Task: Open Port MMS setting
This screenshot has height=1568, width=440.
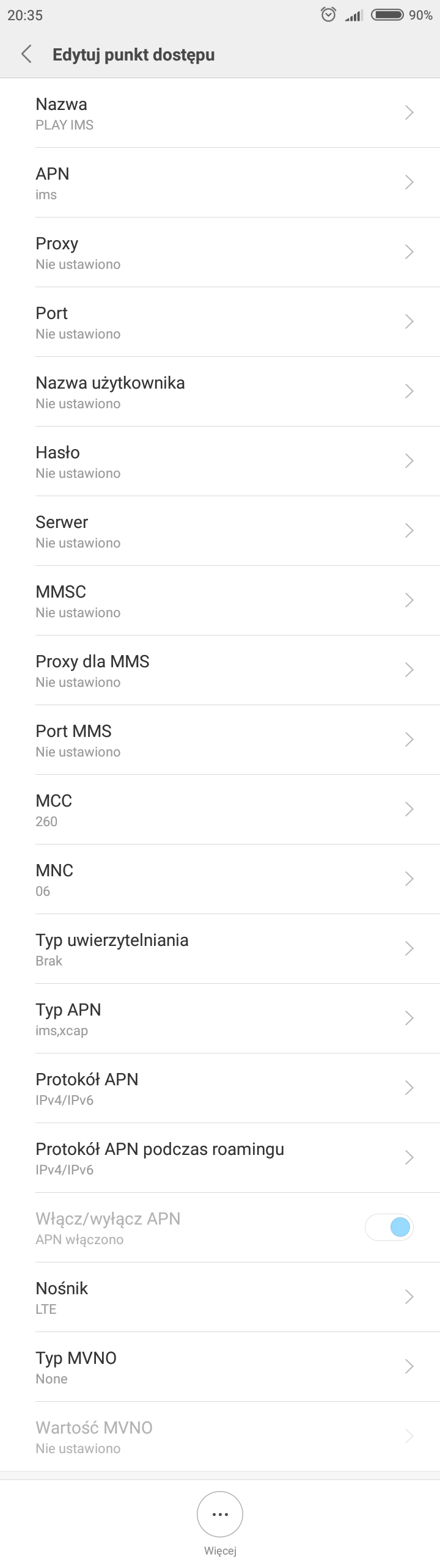Action: tap(220, 741)
